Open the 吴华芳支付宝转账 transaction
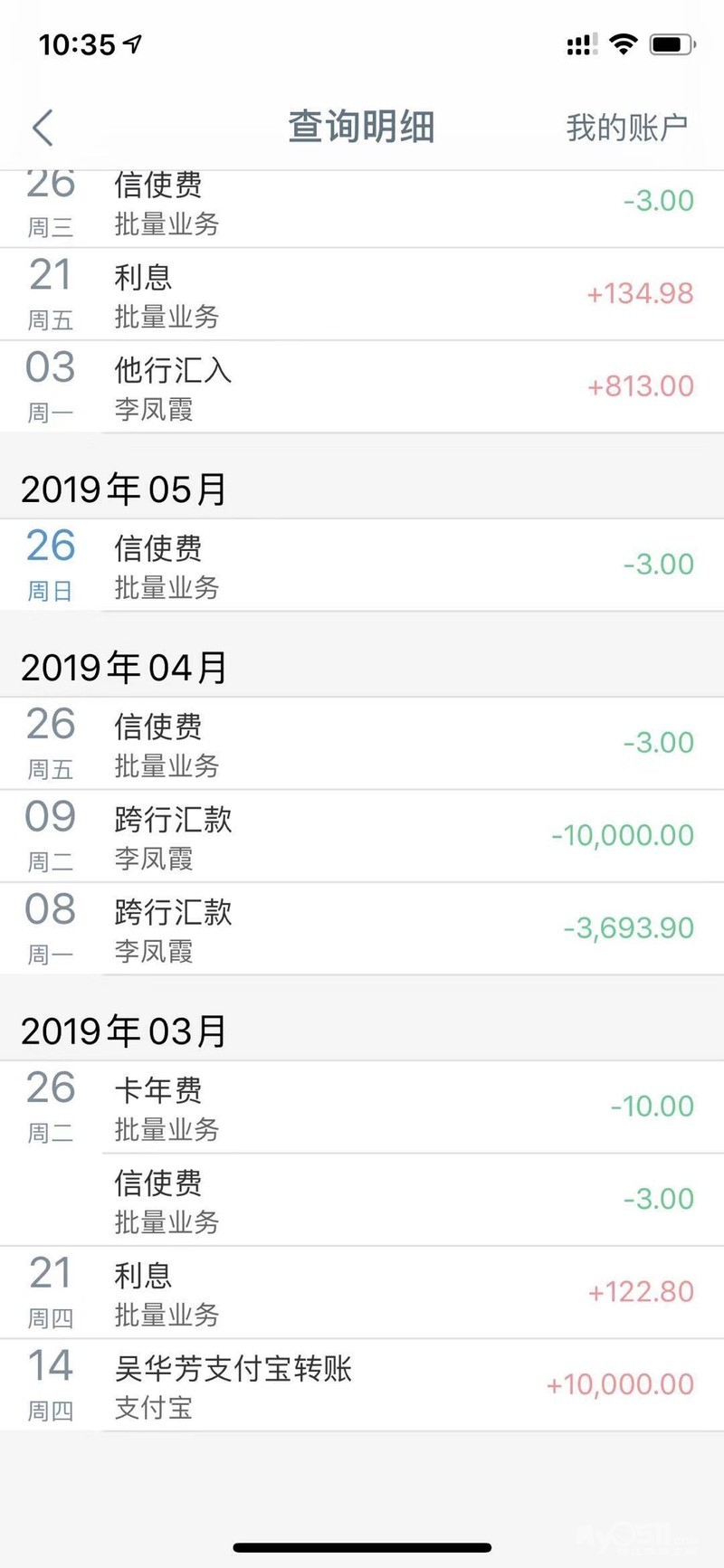Screen dimensions: 724x1568 [362, 1385]
